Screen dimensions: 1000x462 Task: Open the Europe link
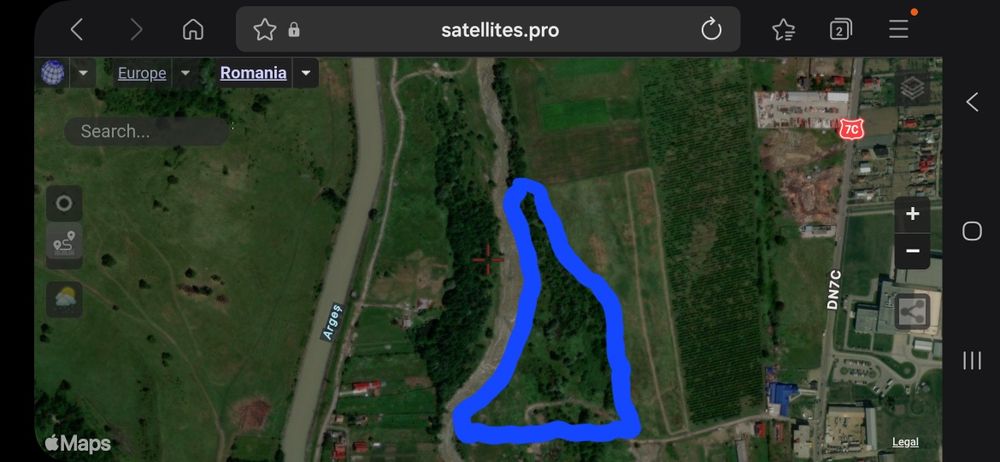(142, 73)
